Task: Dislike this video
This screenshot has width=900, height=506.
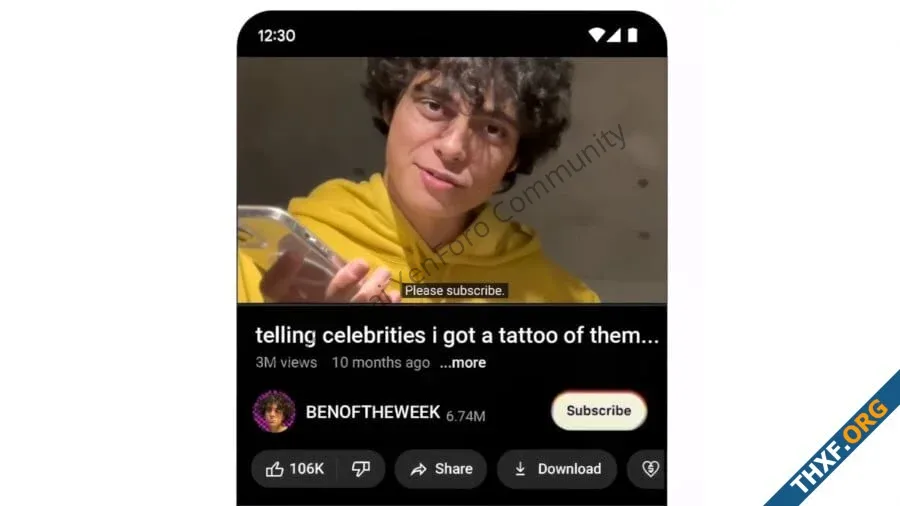Action: 361,469
